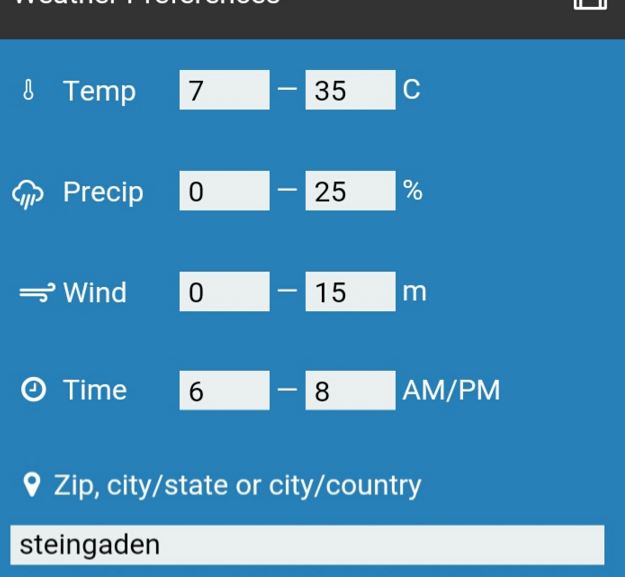Edit the start time field showing 6
Viewport: 625px width, 577px height.
224,390
